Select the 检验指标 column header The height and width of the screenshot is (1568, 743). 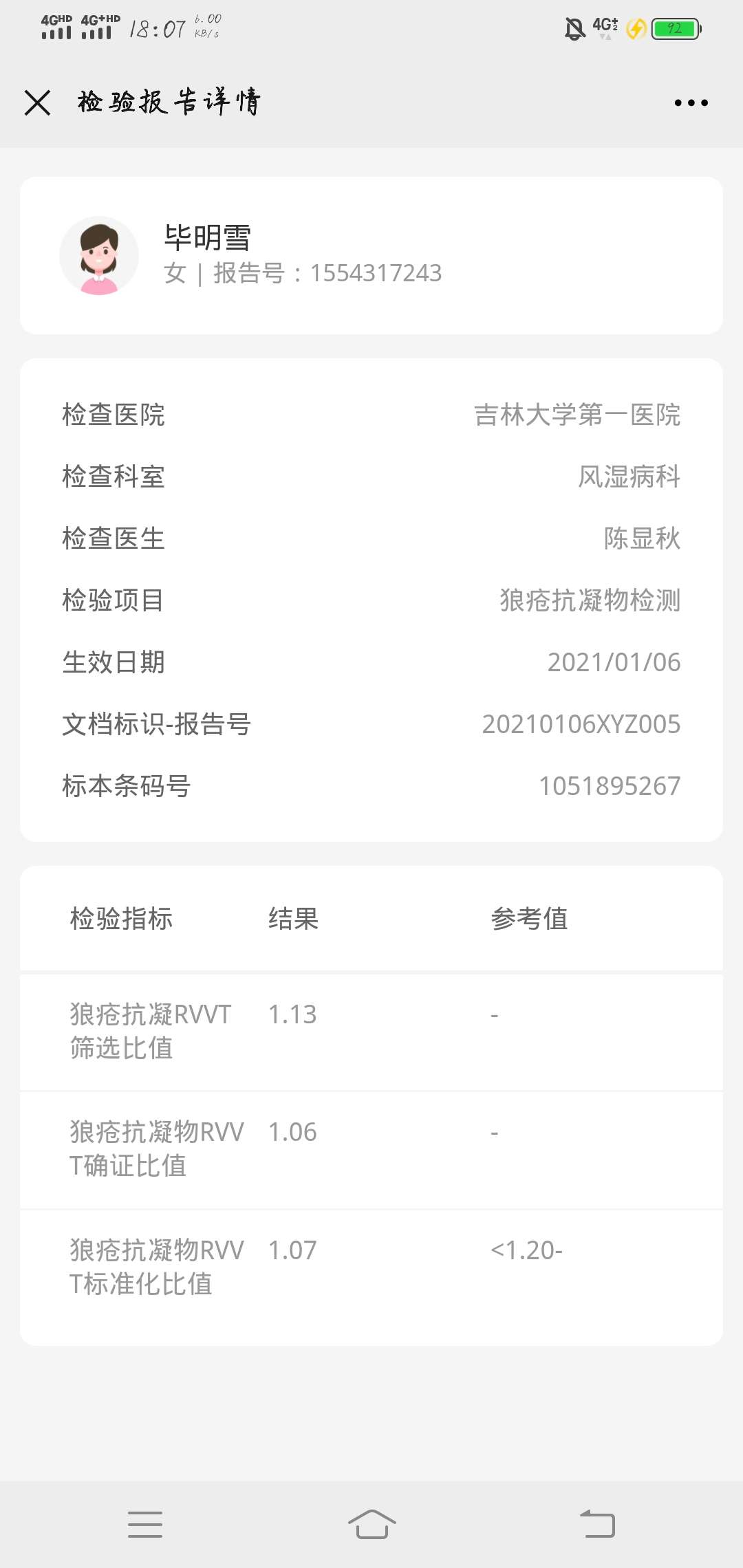pos(122,918)
